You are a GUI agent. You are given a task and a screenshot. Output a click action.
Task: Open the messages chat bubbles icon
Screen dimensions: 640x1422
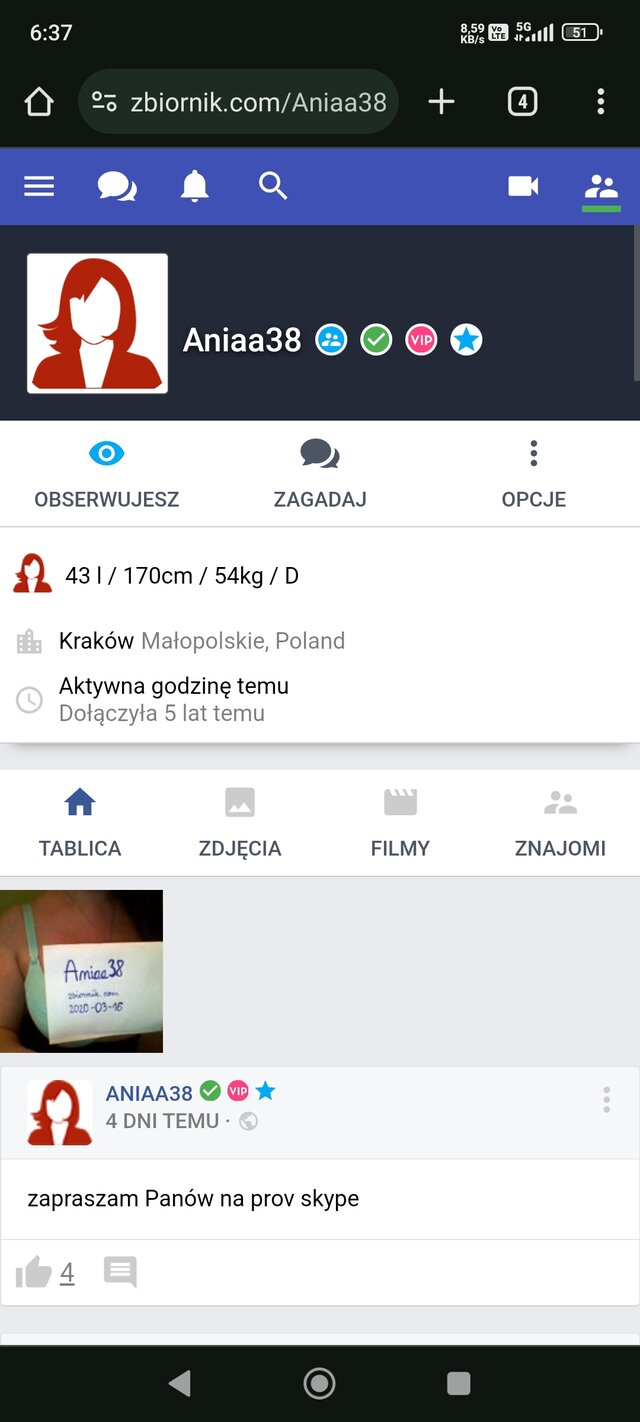click(117, 186)
